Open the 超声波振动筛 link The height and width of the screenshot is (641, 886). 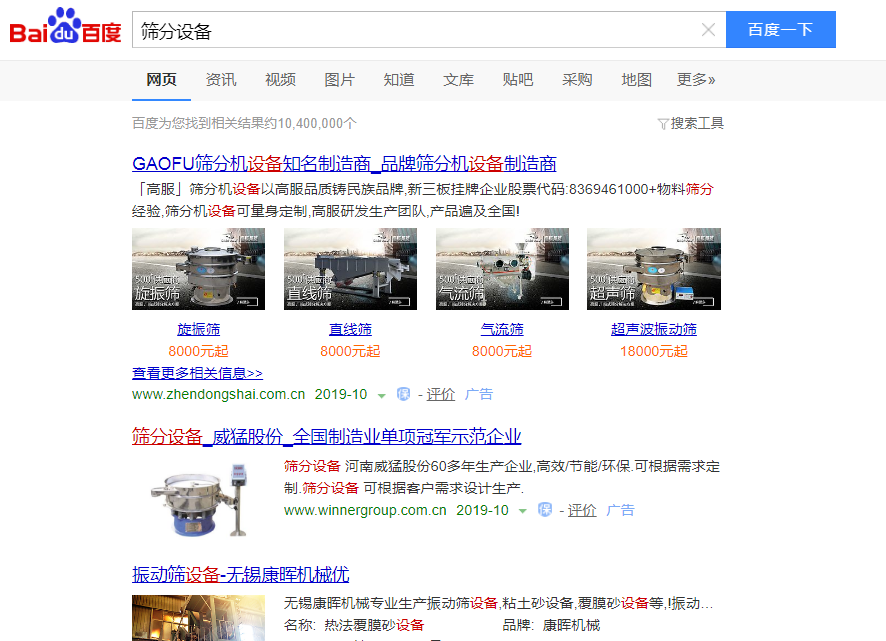coord(654,329)
